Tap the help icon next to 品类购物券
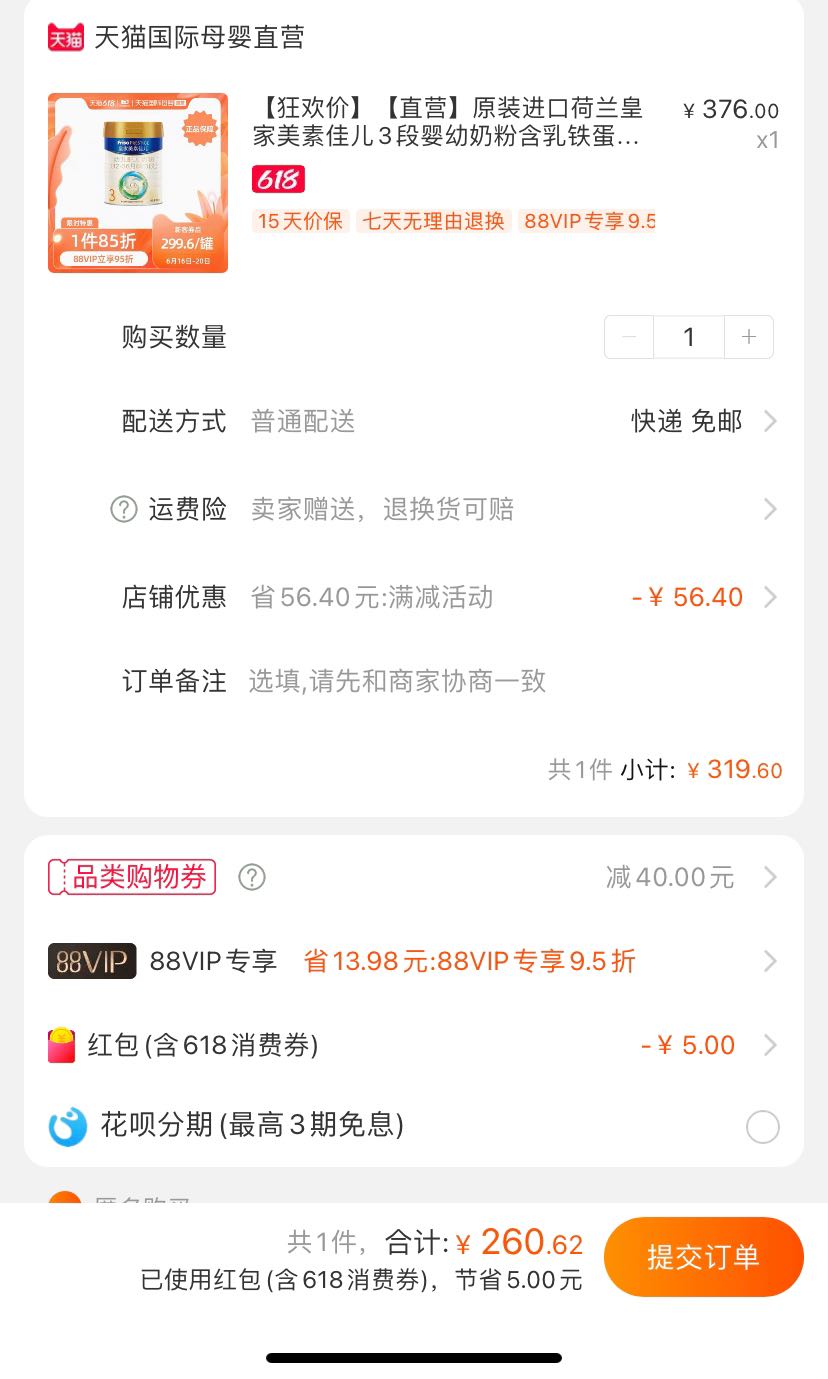 tap(252, 877)
